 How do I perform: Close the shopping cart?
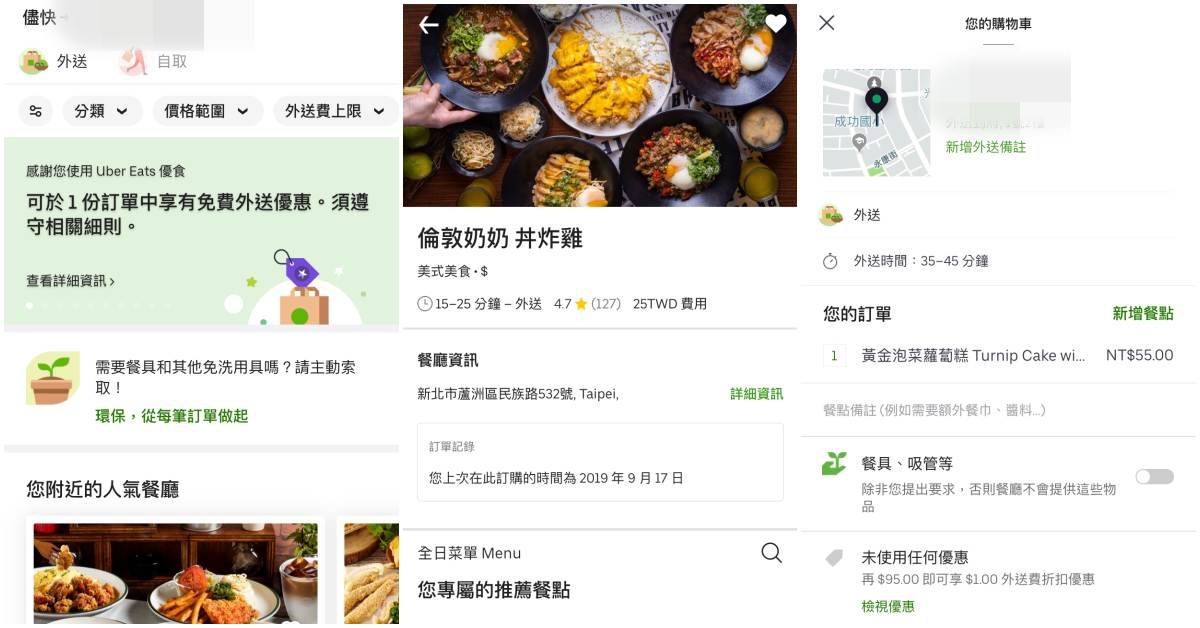click(826, 23)
